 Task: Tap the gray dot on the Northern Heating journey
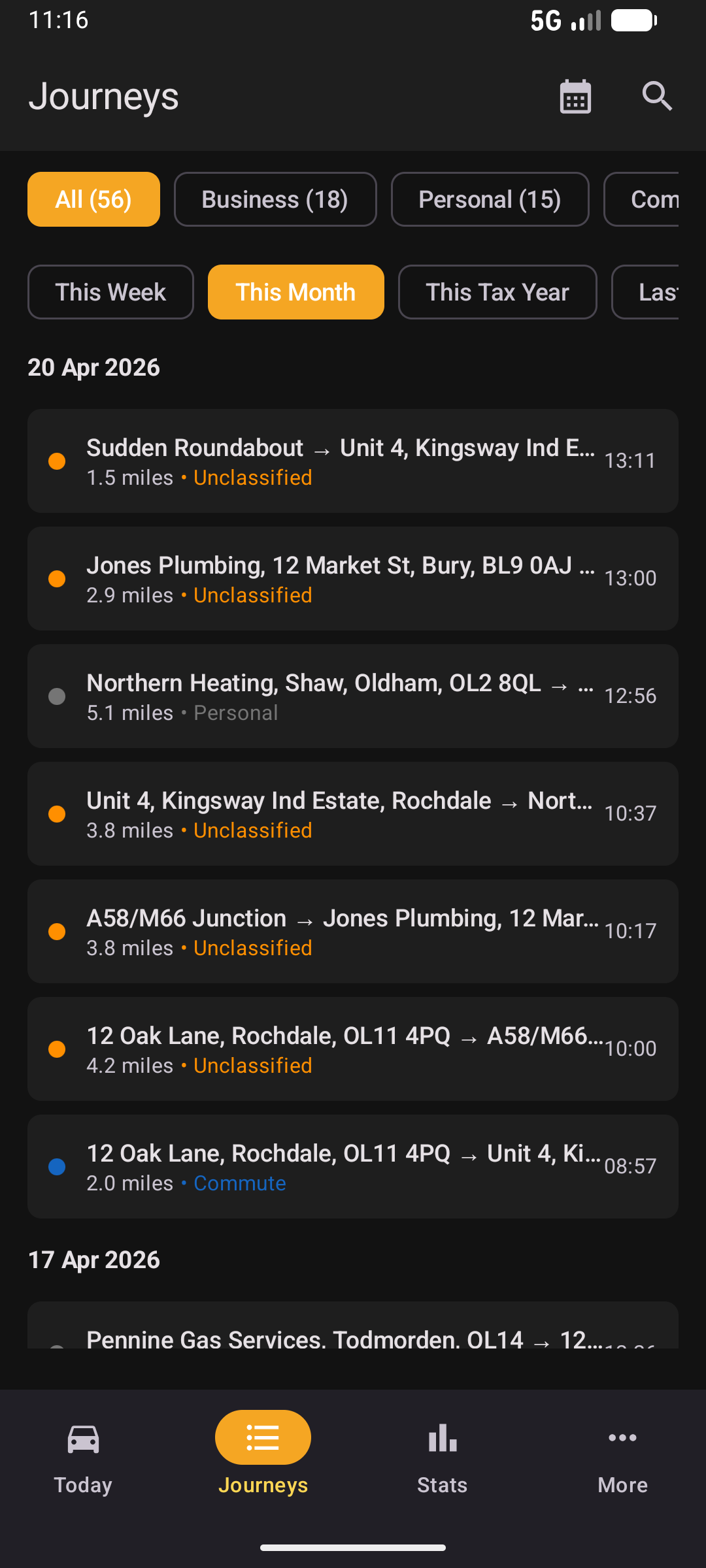tap(58, 696)
